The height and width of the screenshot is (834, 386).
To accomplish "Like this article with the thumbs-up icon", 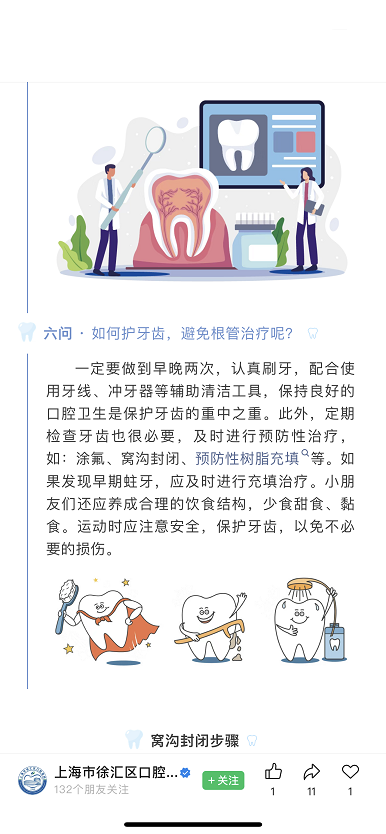I will pos(273,771).
